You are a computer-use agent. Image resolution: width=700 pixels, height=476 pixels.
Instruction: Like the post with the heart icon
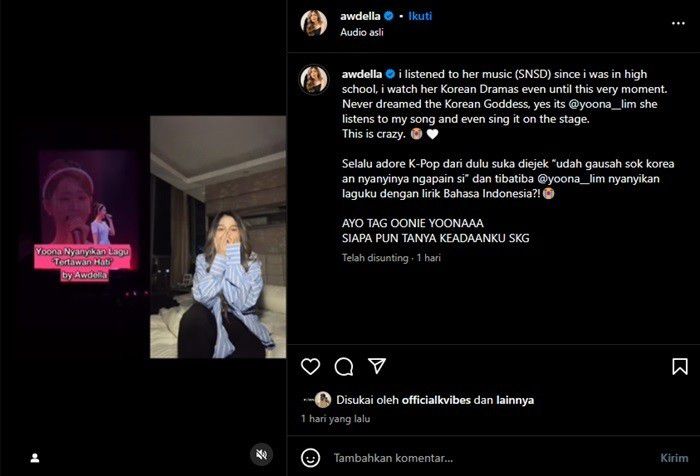tap(311, 366)
